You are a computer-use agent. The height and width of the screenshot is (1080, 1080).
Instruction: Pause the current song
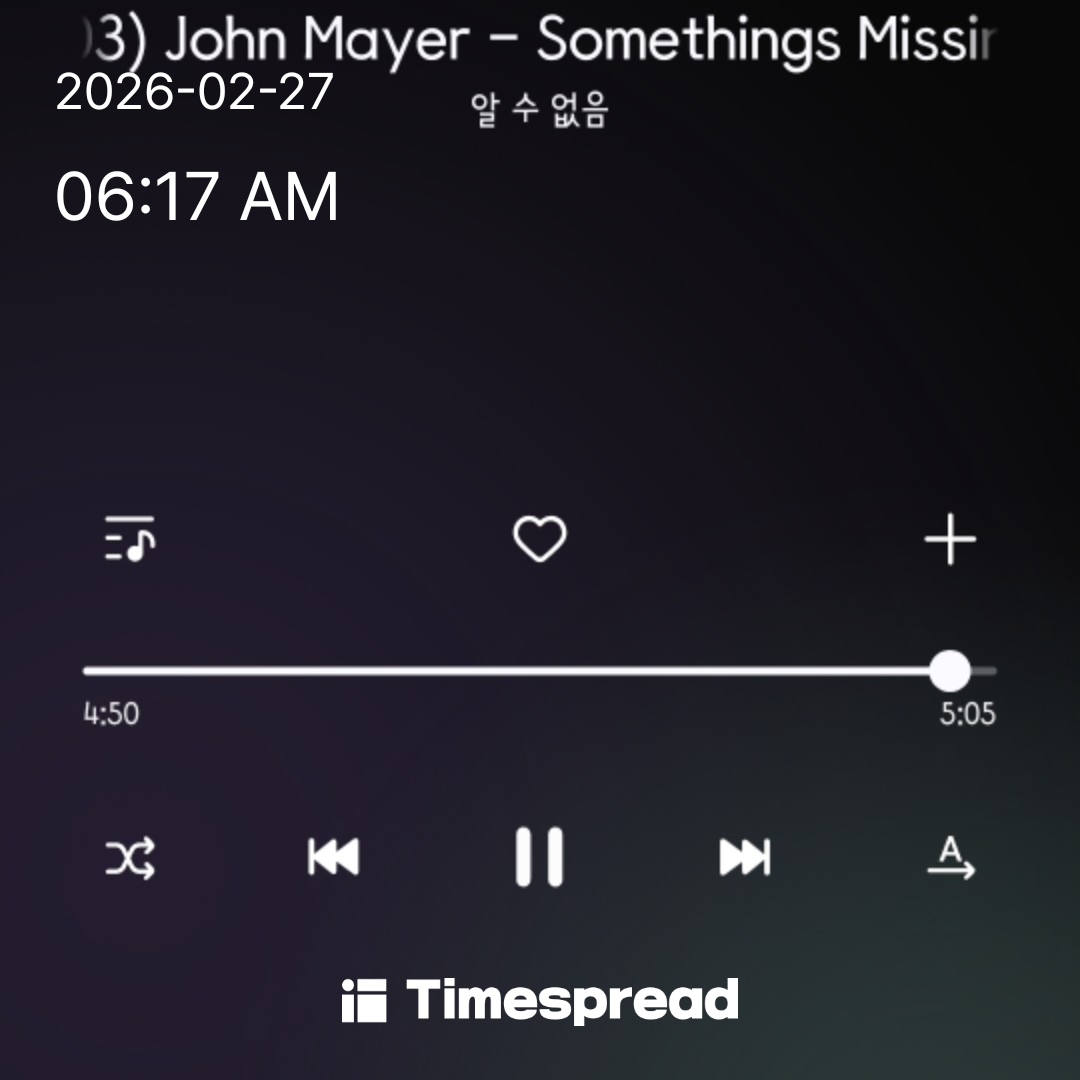(x=540, y=858)
